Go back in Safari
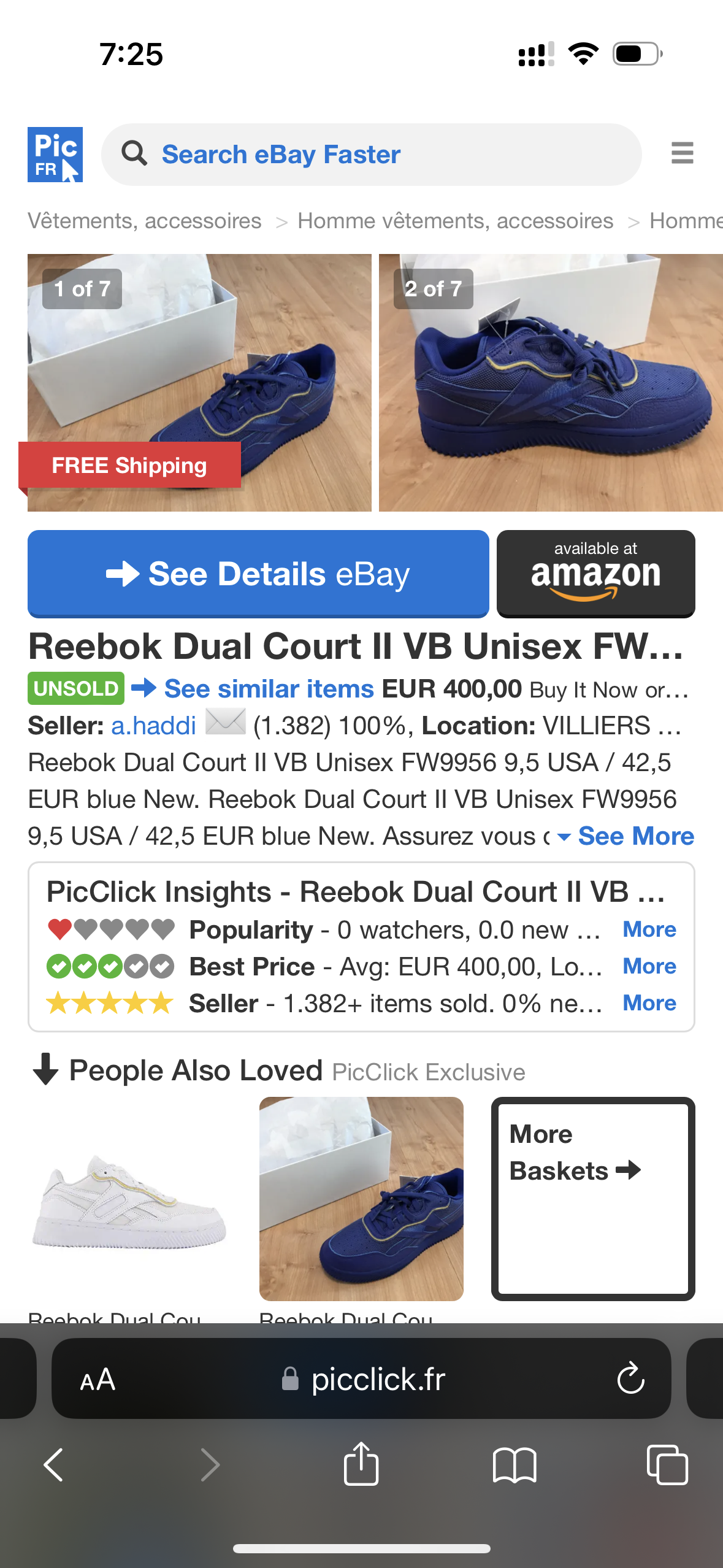723x1568 pixels. click(54, 1465)
